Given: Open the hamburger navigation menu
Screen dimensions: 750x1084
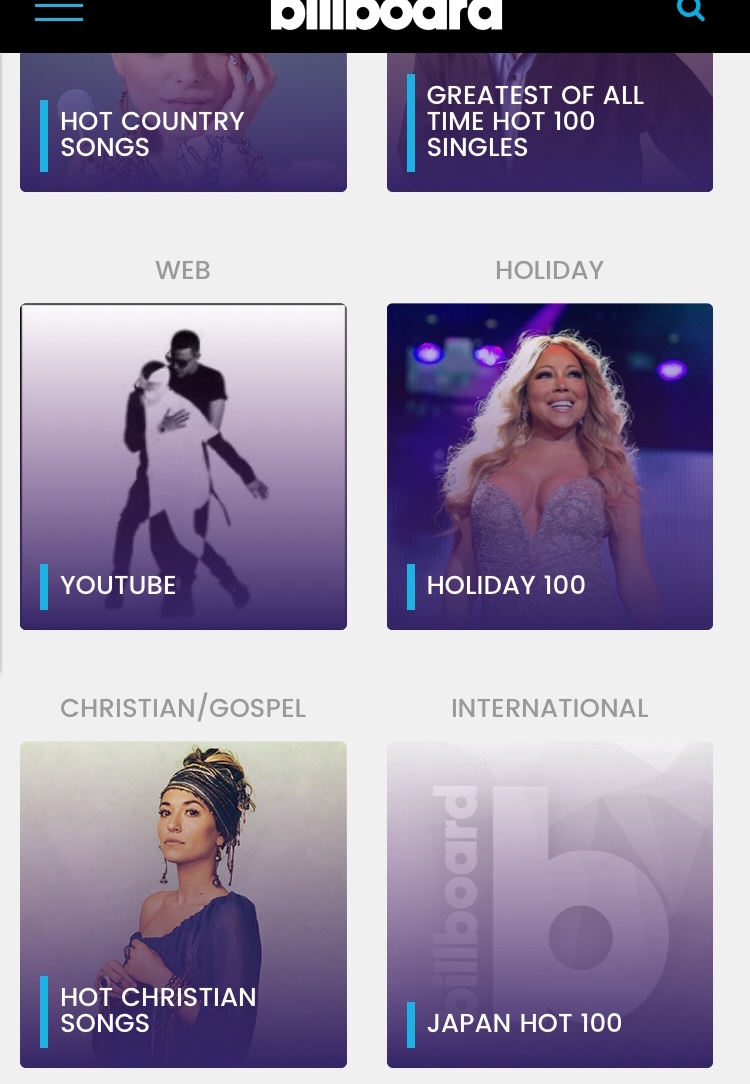Looking at the screenshot, I should tap(59, 12).
